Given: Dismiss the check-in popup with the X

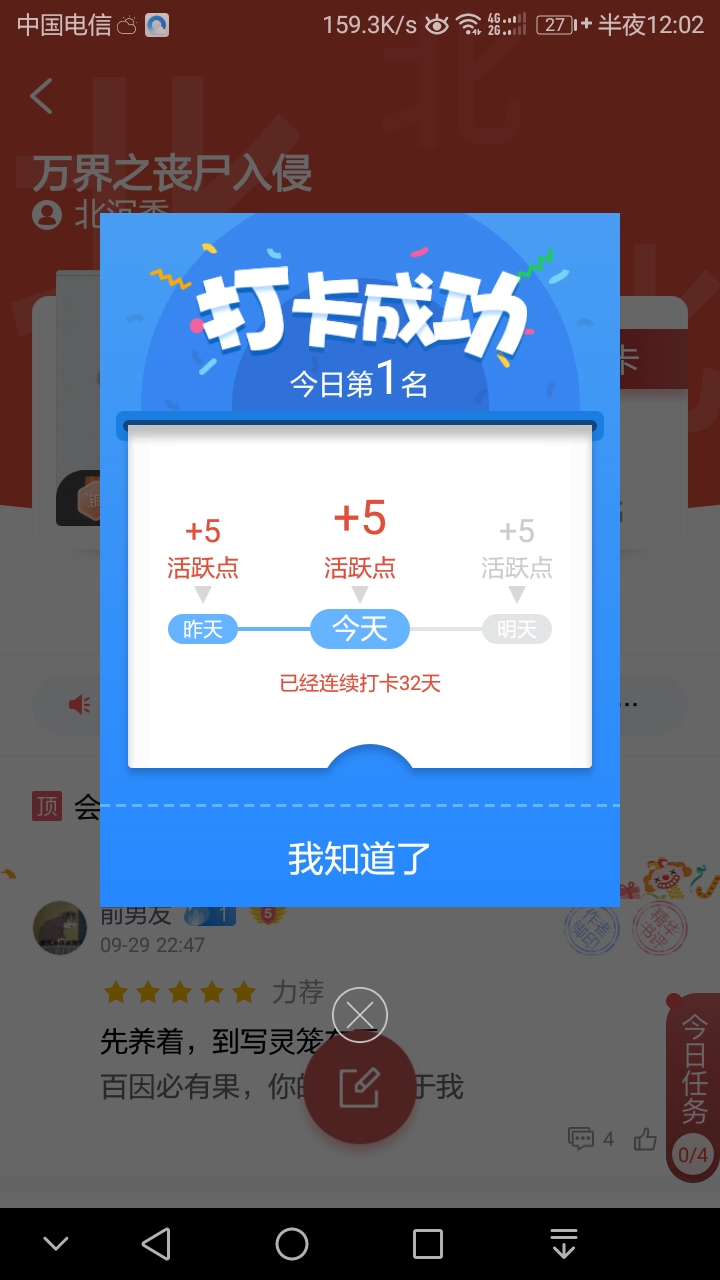Looking at the screenshot, I should (360, 1015).
